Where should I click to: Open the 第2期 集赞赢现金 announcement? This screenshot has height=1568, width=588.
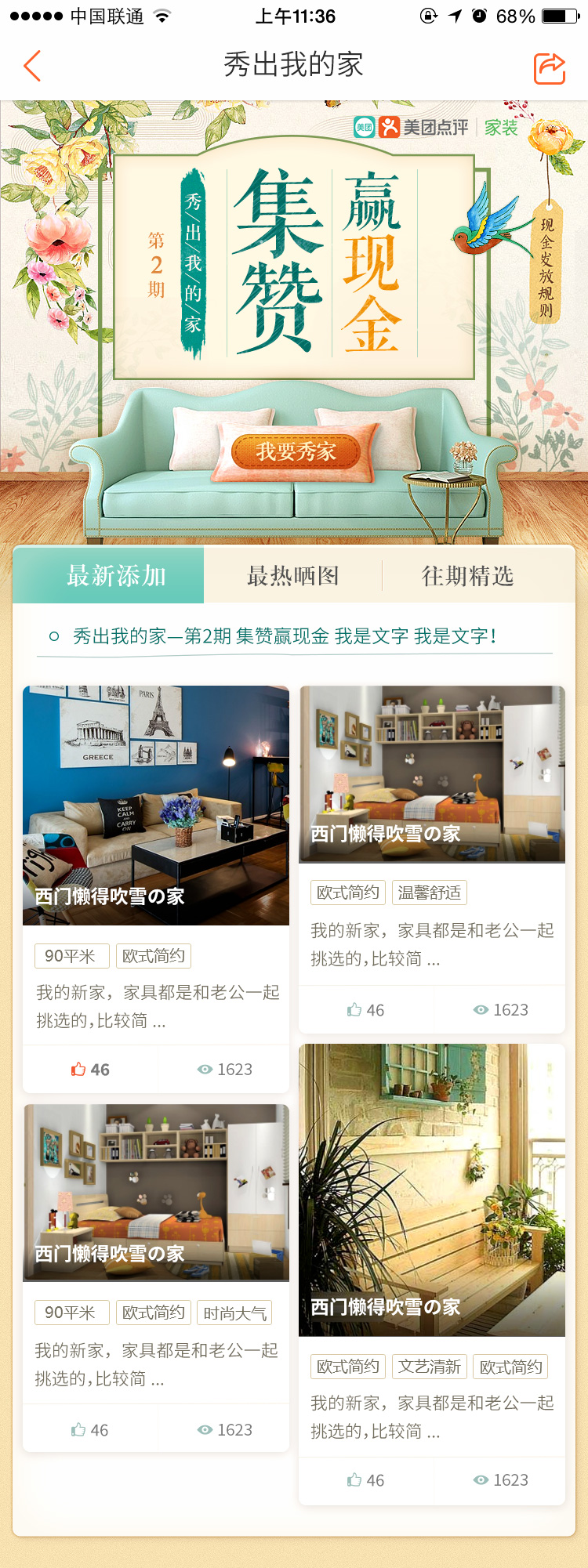click(x=284, y=636)
